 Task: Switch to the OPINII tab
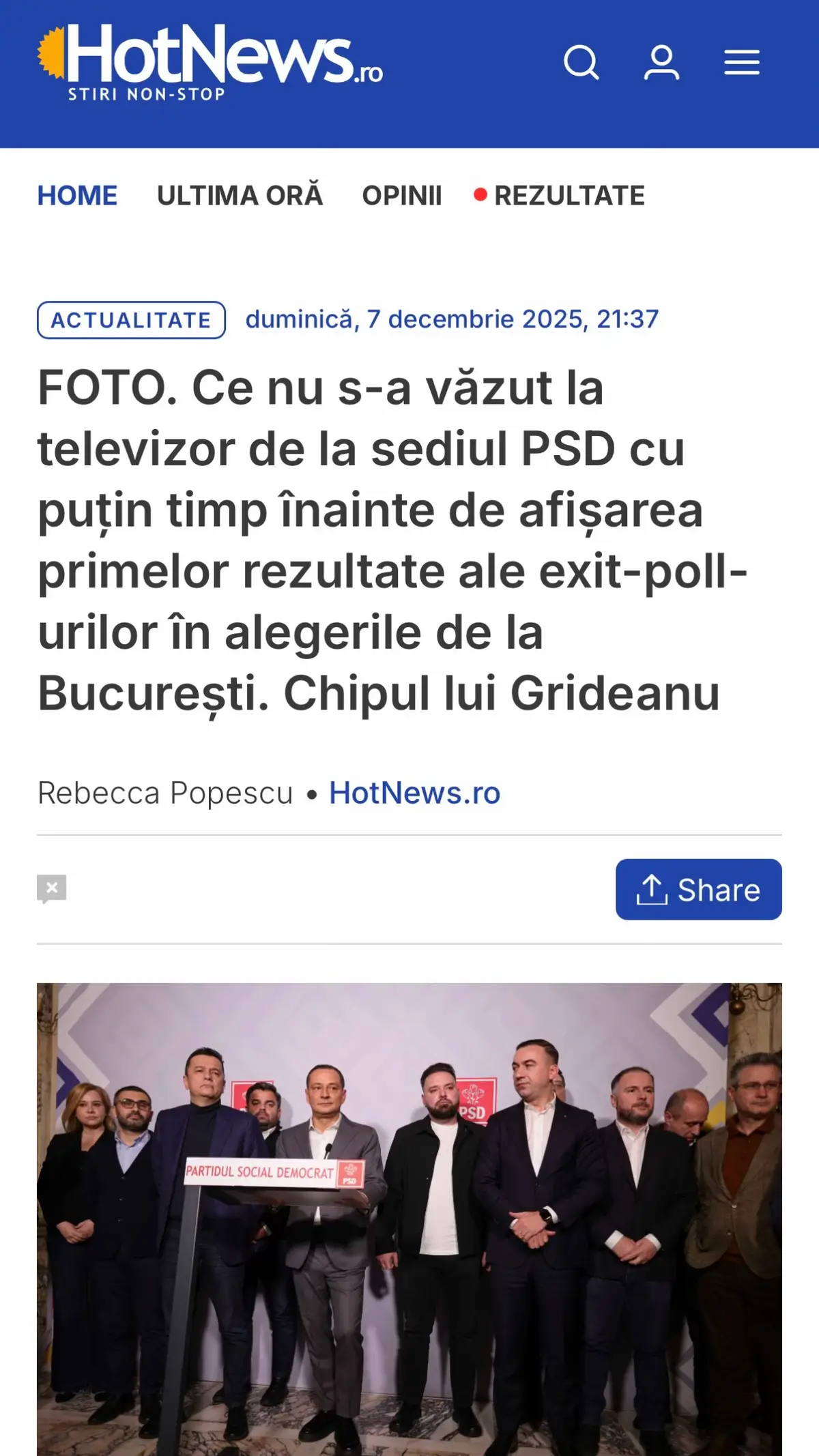tap(401, 194)
